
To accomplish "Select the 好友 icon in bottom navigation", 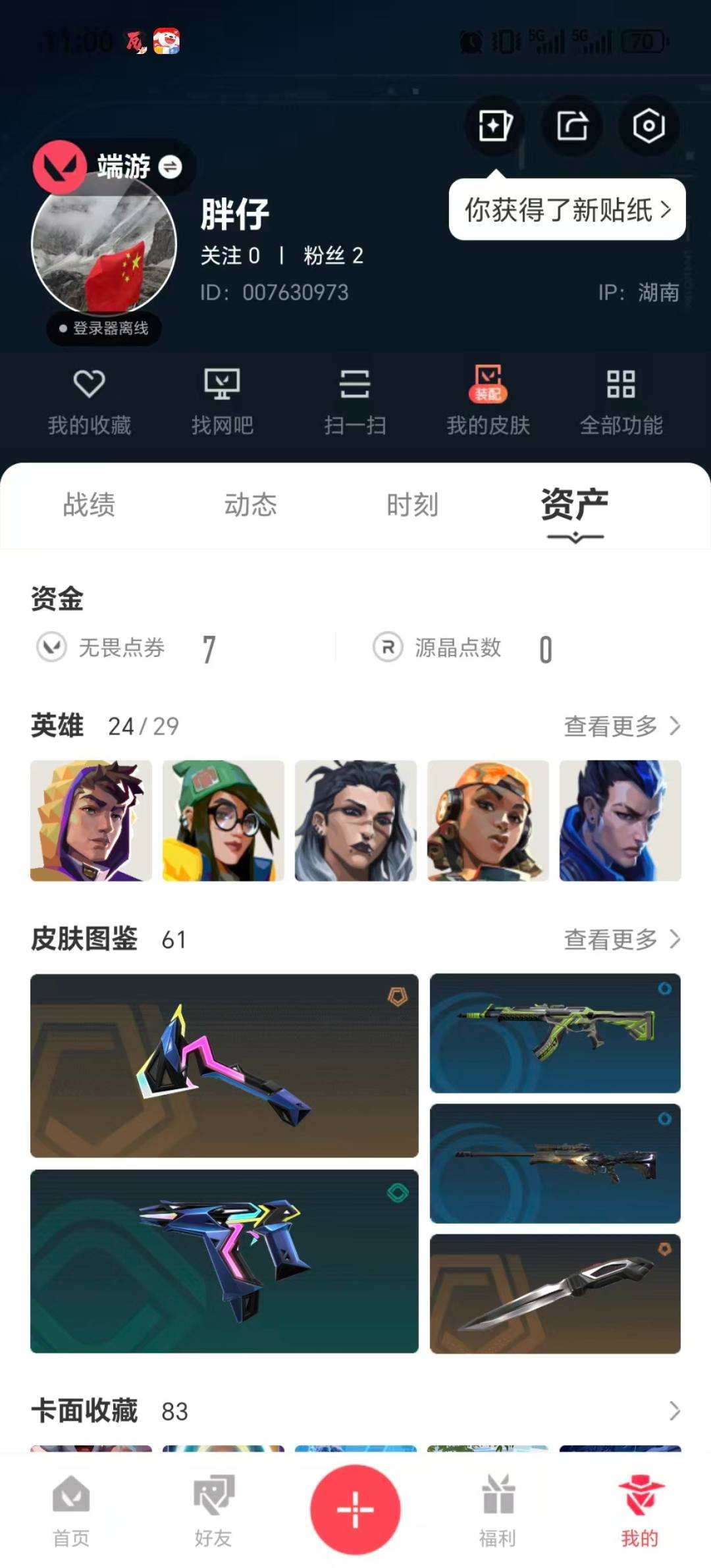I will point(213,1511).
